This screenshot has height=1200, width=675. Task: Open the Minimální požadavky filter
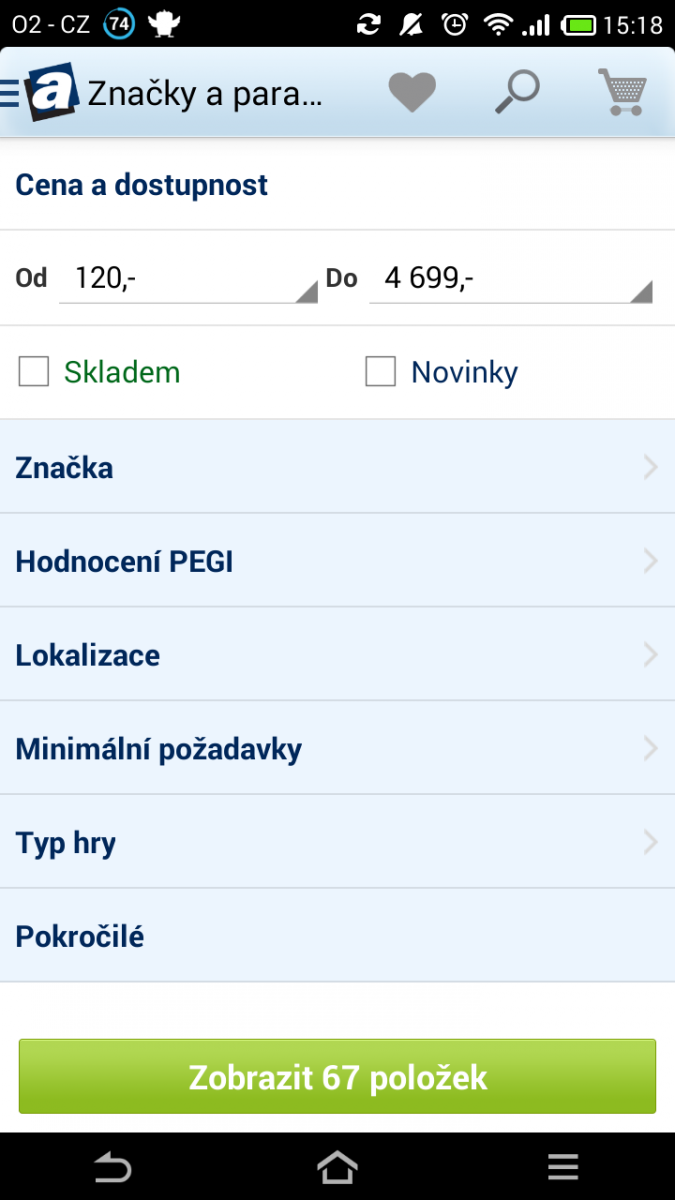(x=337, y=749)
